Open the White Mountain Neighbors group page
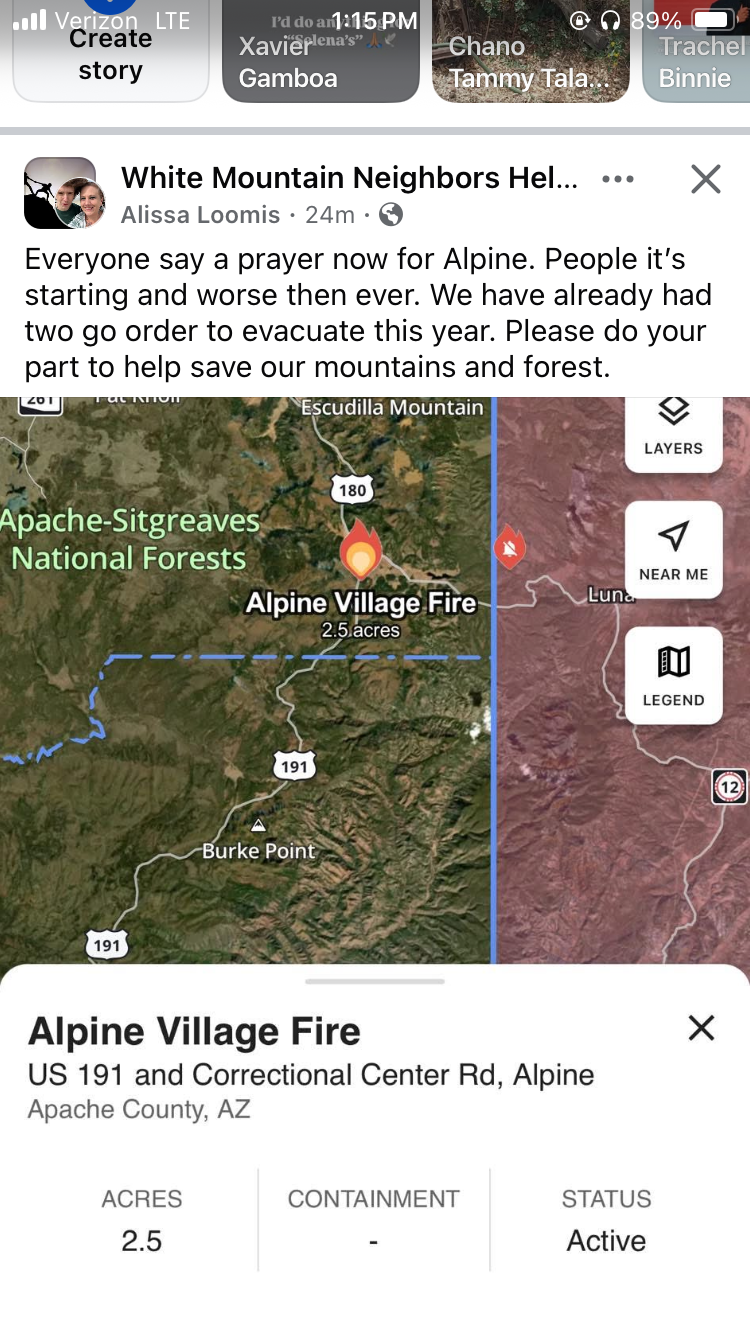Image resolution: width=750 pixels, height=1334 pixels. point(349,178)
